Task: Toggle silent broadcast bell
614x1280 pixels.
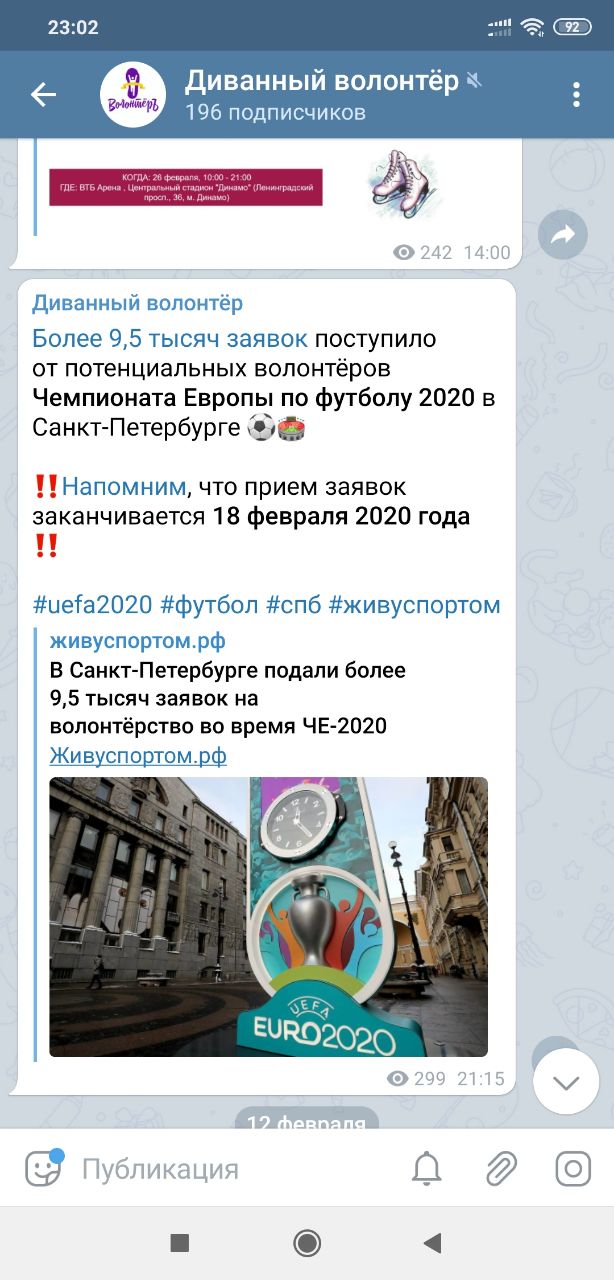Action: 427,1169
